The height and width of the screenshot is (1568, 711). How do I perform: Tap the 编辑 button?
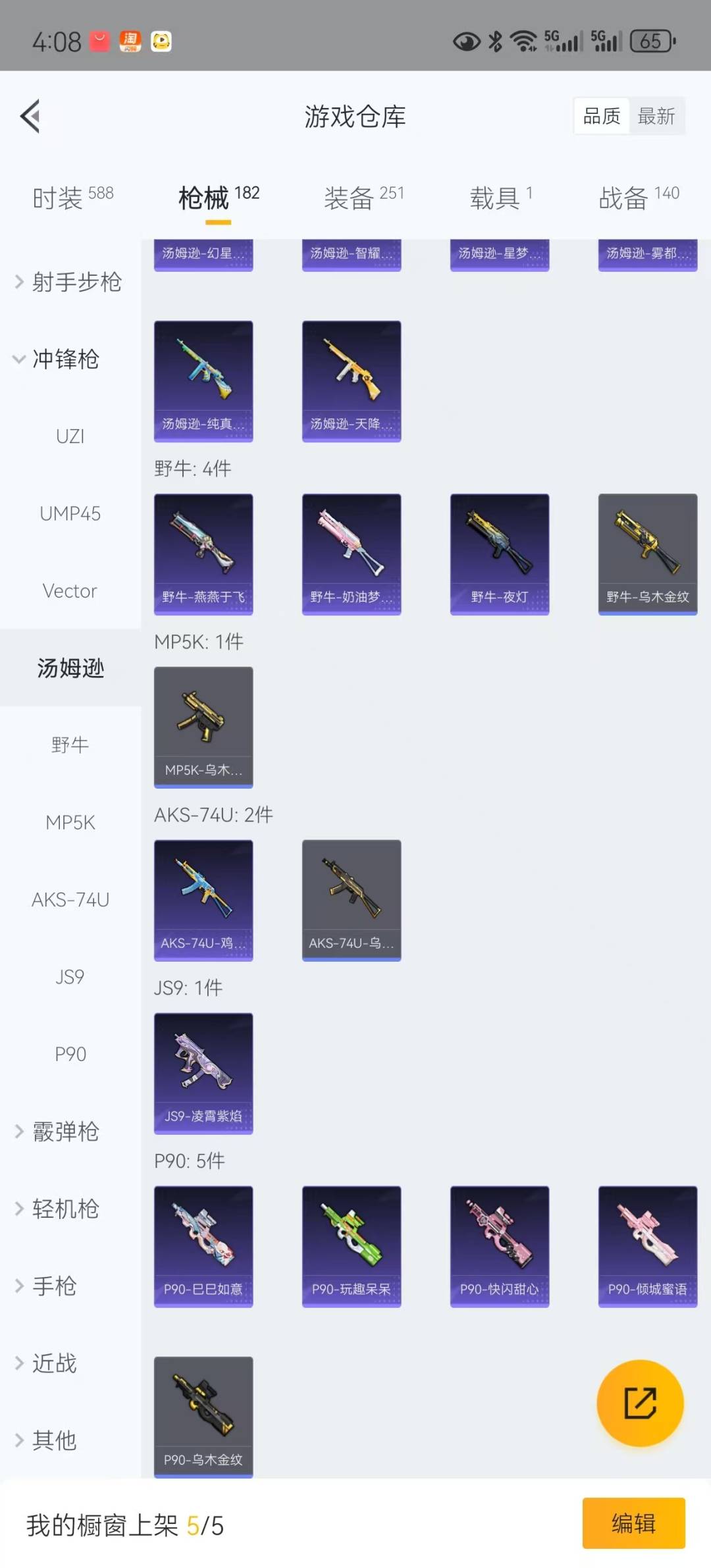[x=633, y=1523]
